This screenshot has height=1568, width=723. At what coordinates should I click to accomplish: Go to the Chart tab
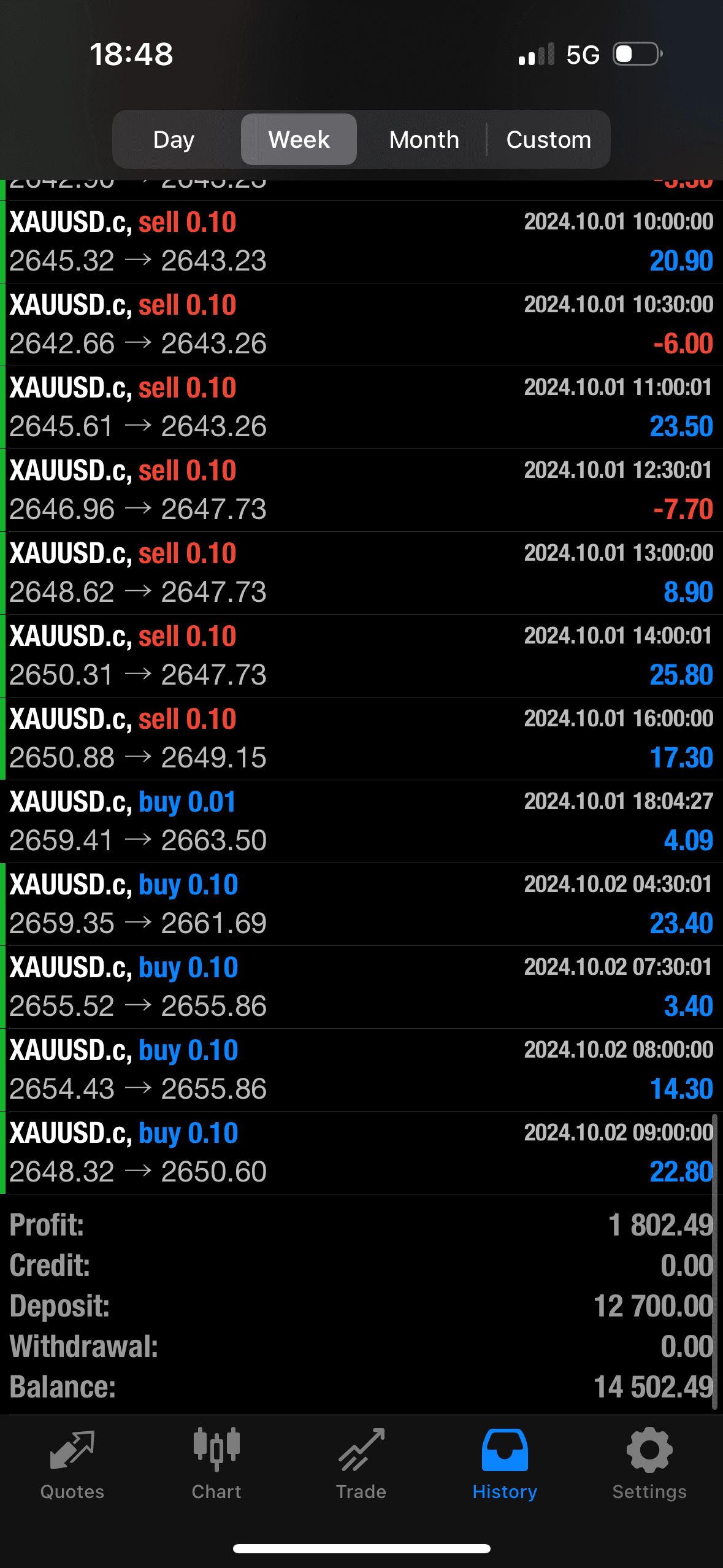pos(216,1462)
